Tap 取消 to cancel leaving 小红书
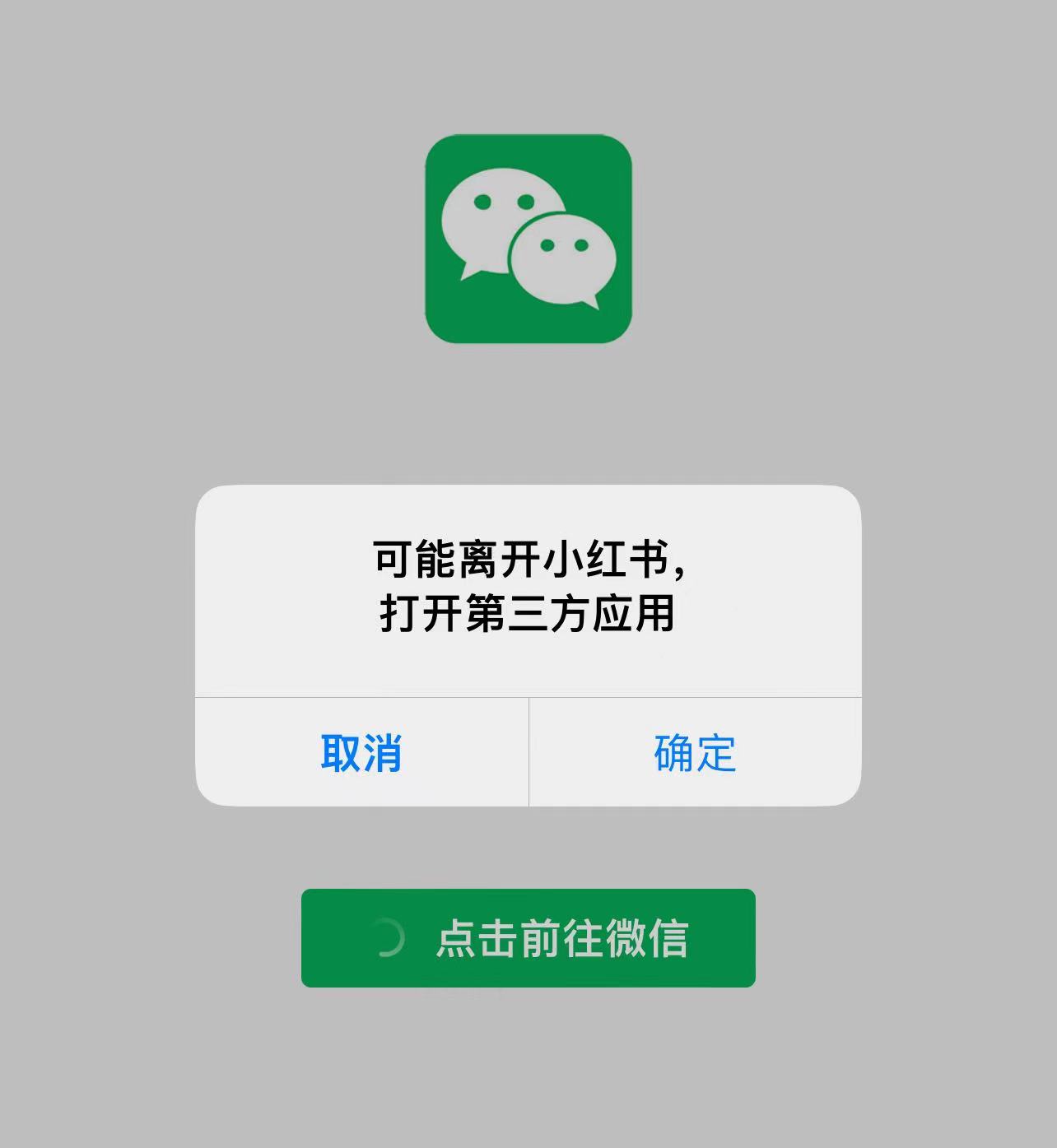 [x=361, y=752]
